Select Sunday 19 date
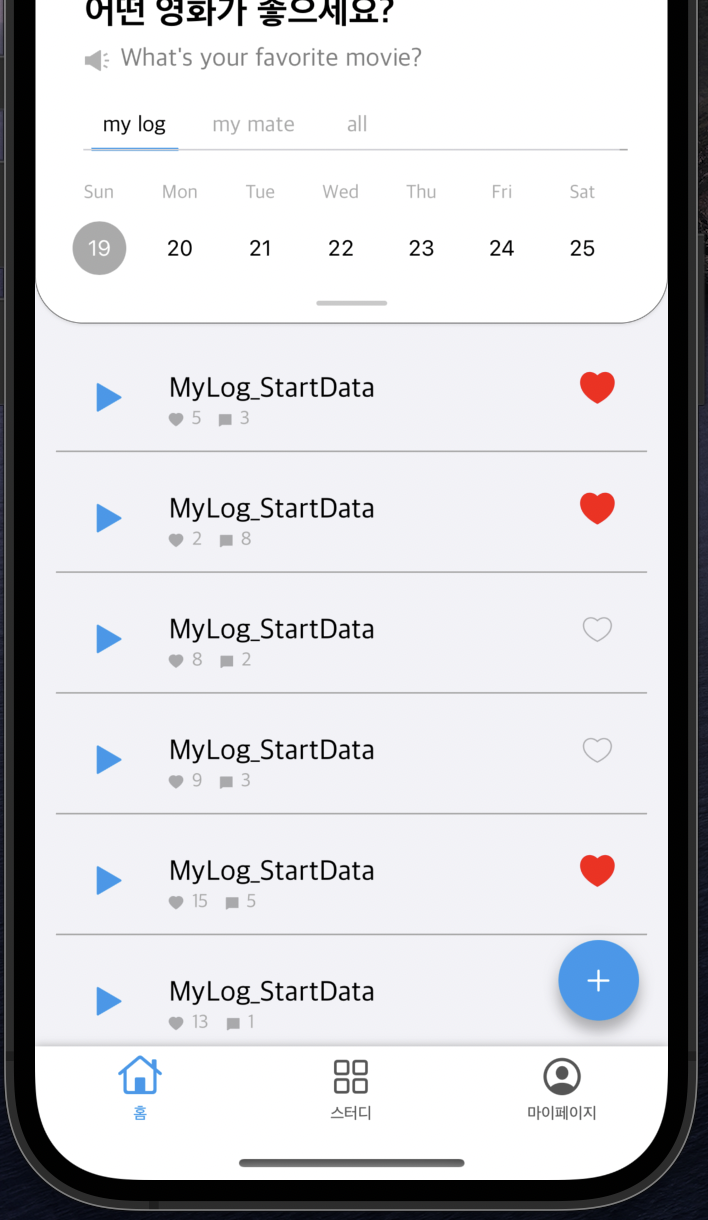Screen dimensions: 708x1220 [99, 248]
